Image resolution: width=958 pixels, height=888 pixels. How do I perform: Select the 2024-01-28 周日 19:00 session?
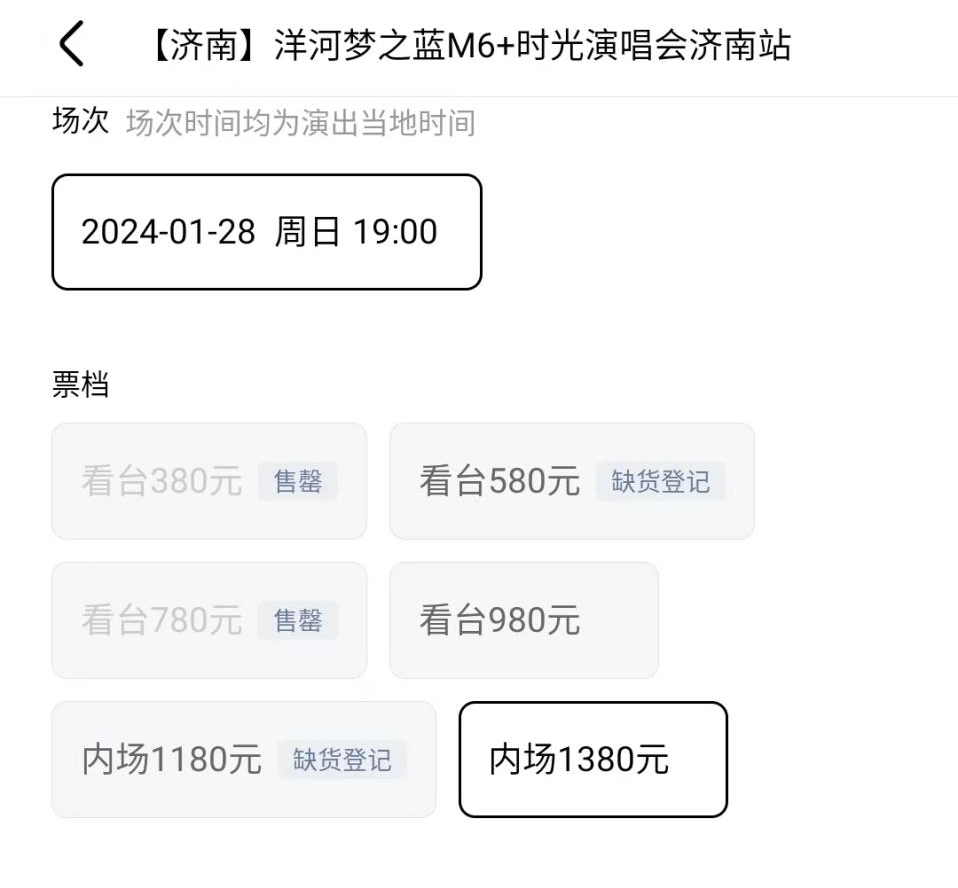tap(266, 232)
